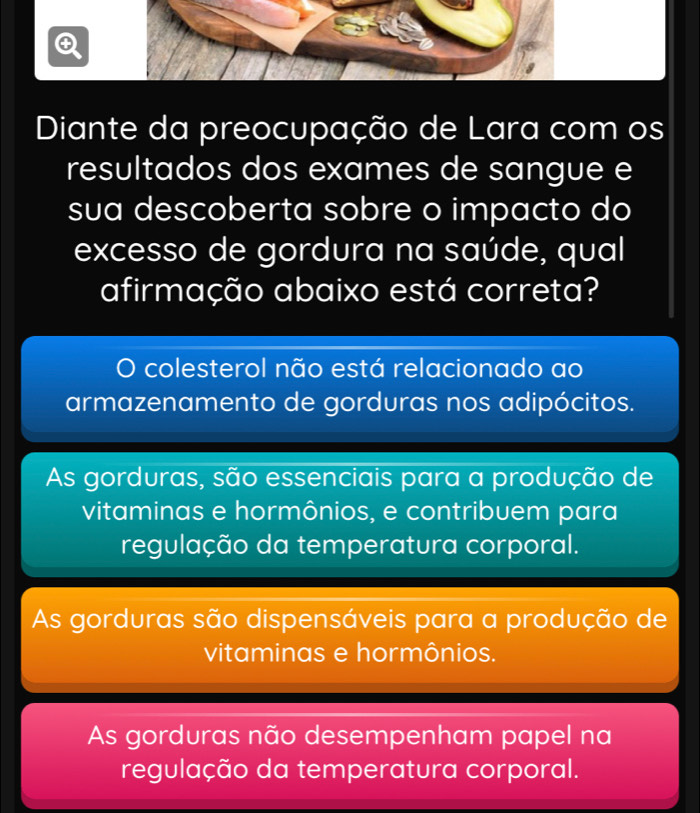The height and width of the screenshot is (813, 700).
Task: Tap answer 'As gorduras não desempenham papel'
Action: (350, 753)
